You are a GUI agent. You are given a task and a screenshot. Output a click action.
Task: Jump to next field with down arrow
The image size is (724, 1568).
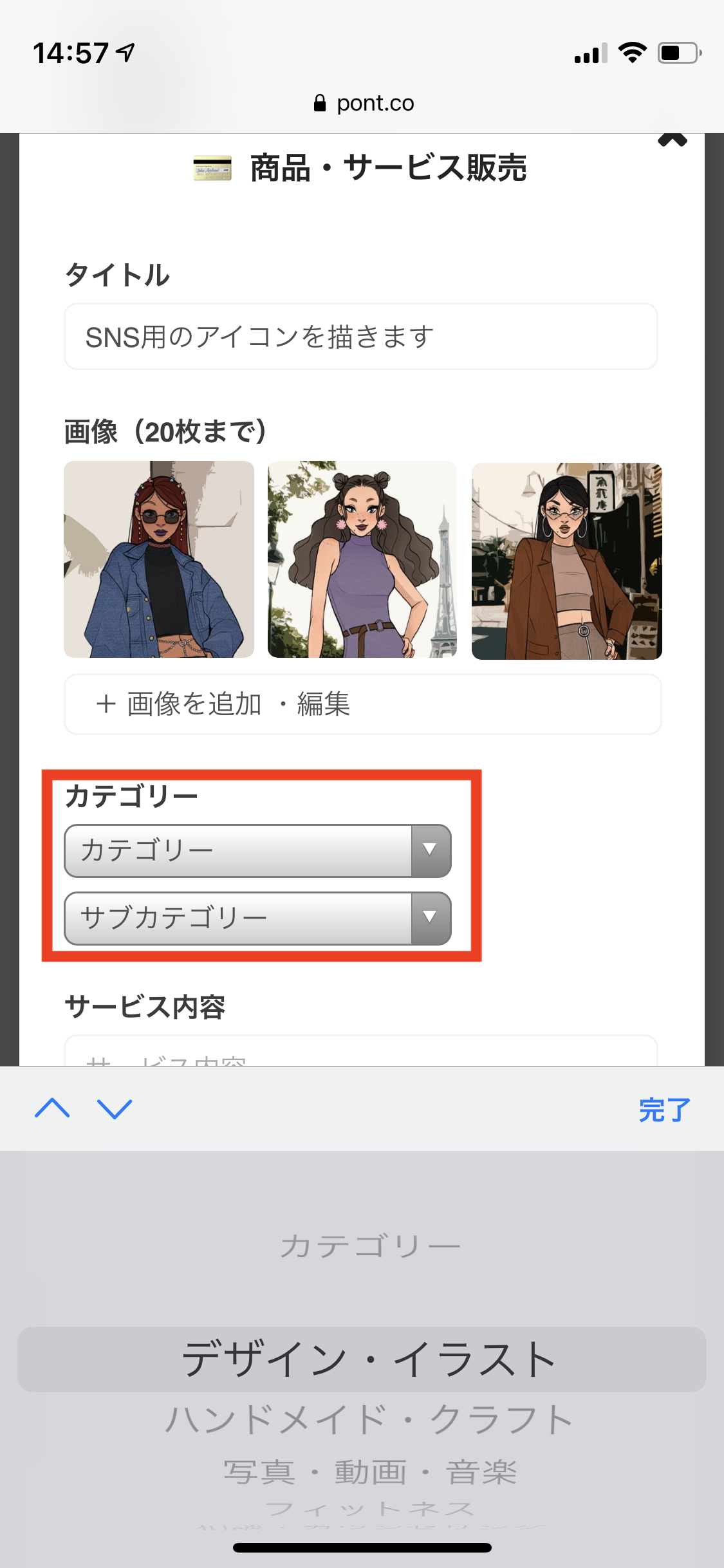115,1108
